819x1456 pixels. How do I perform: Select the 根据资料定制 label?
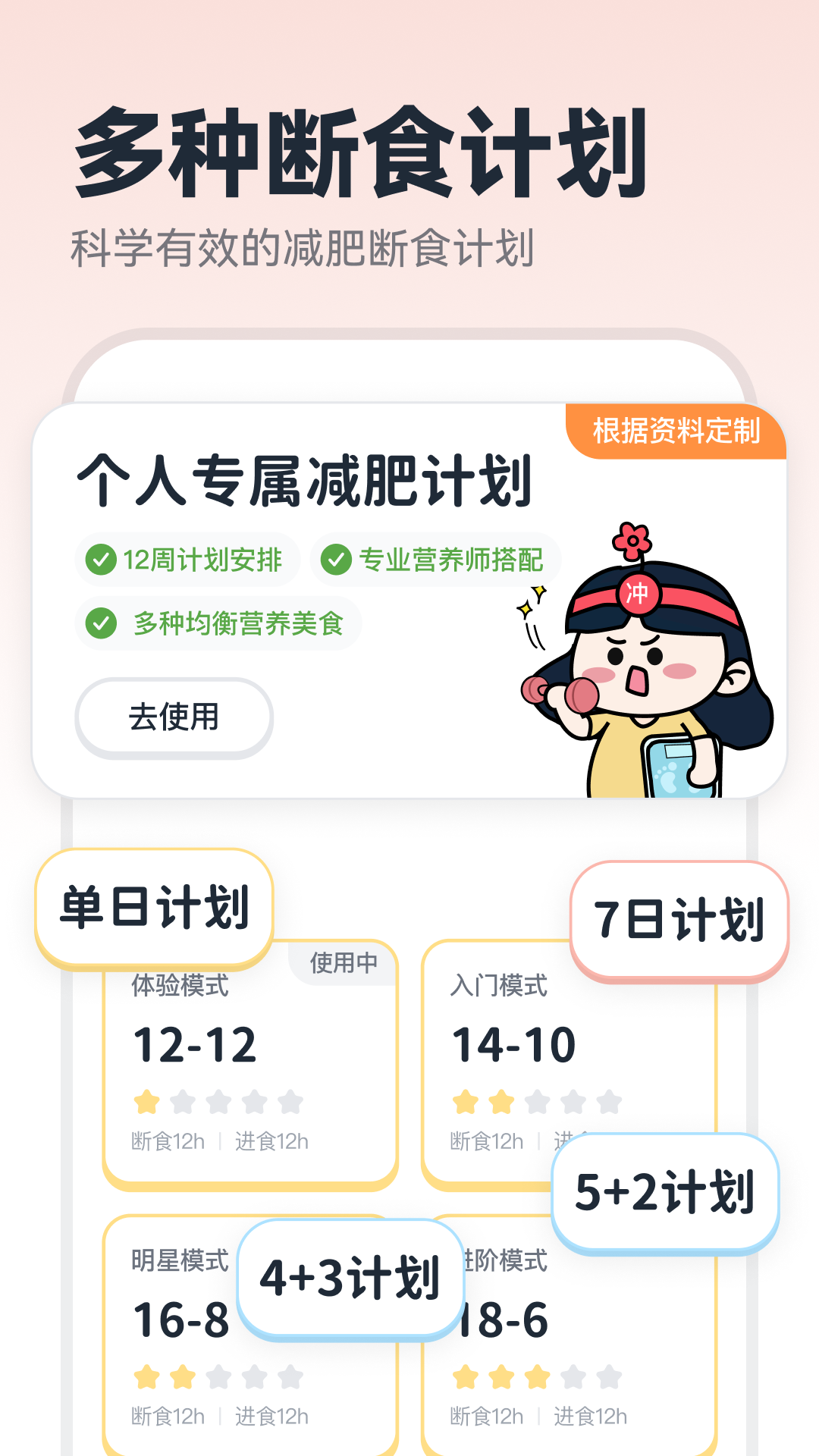pyautogui.click(x=677, y=430)
